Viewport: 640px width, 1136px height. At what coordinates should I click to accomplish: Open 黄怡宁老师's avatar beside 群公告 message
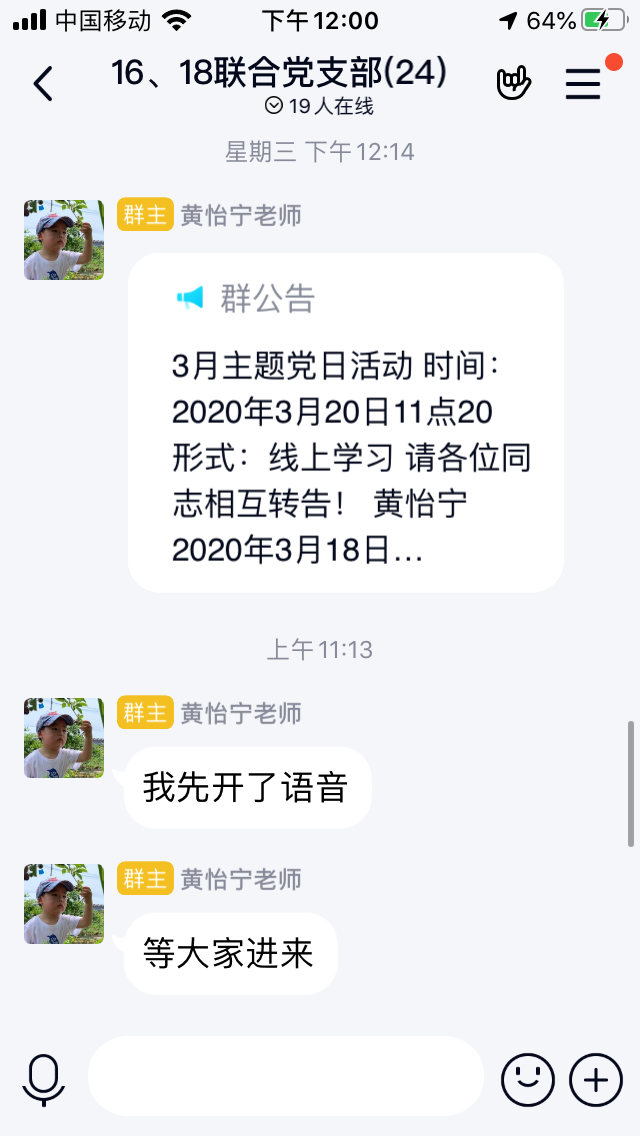64,240
